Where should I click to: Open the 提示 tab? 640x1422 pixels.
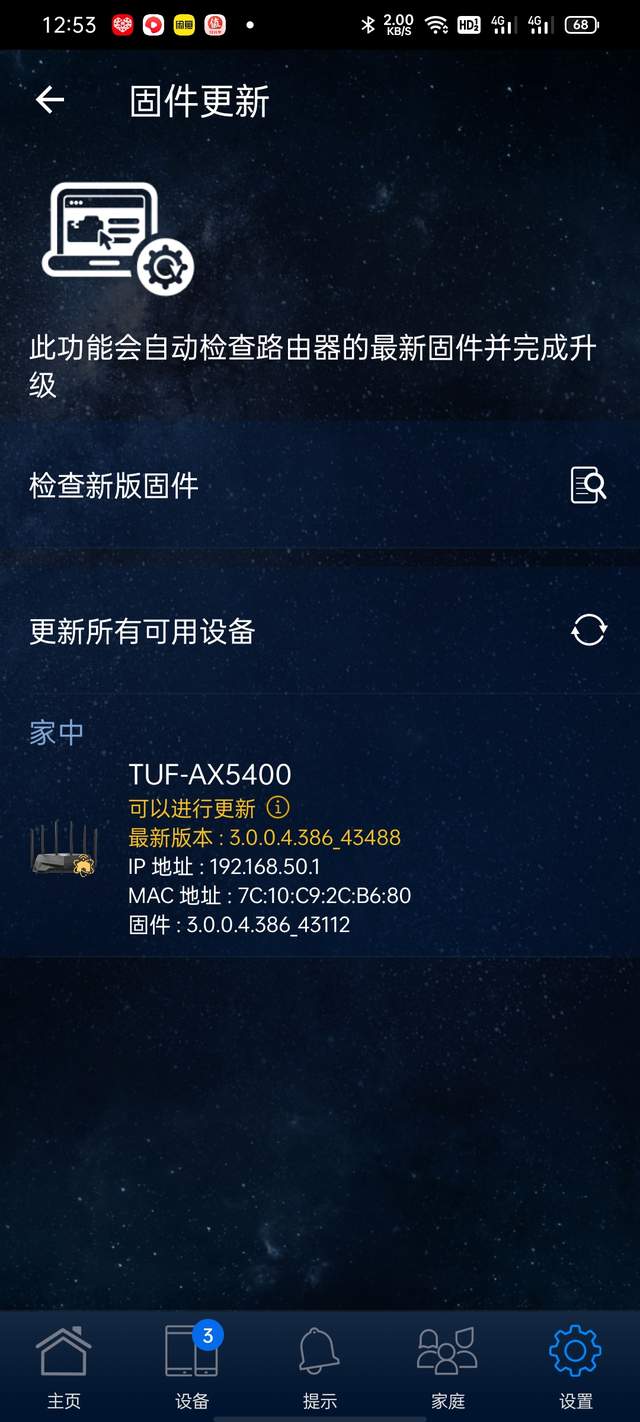[320, 1366]
